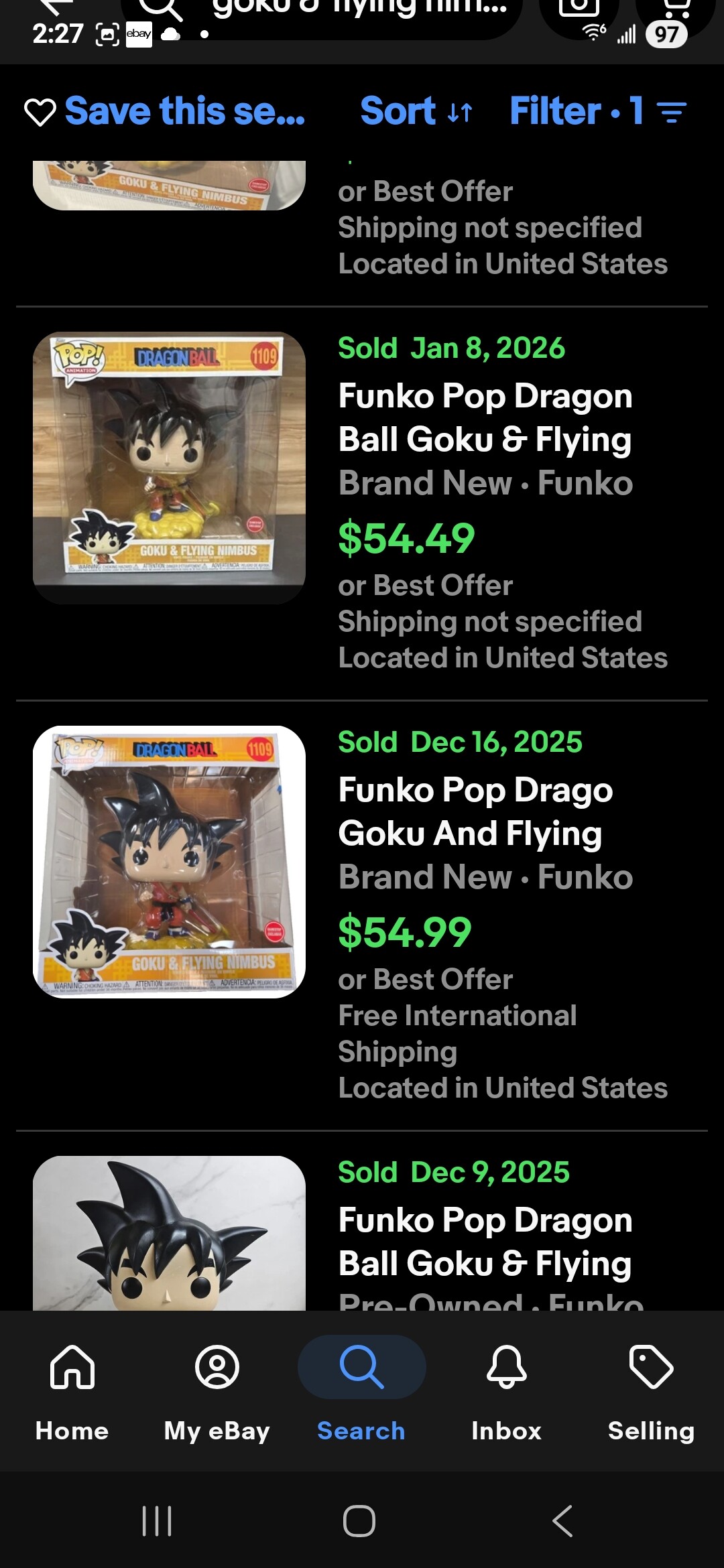Open the Filter panel
This screenshot has width=724, height=1568.
(597, 111)
